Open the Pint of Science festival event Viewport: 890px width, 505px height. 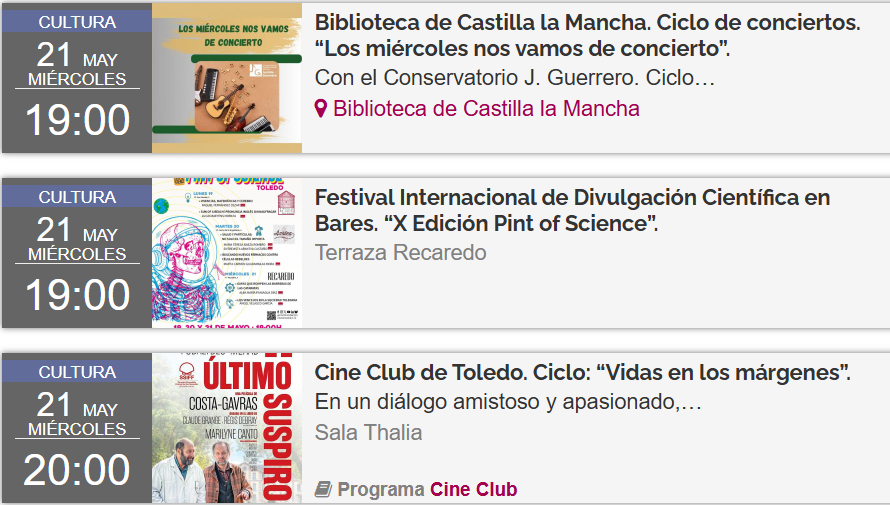pyautogui.click(x=572, y=210)
